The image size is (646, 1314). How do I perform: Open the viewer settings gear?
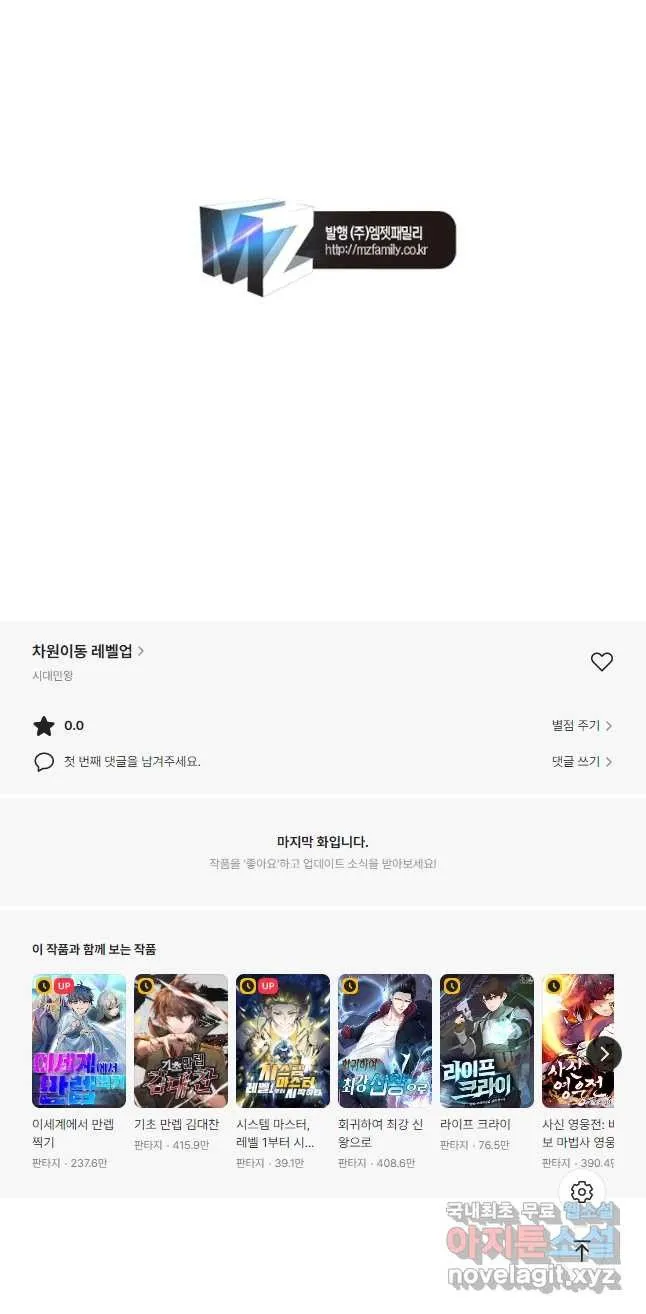tap(582, 1192)
